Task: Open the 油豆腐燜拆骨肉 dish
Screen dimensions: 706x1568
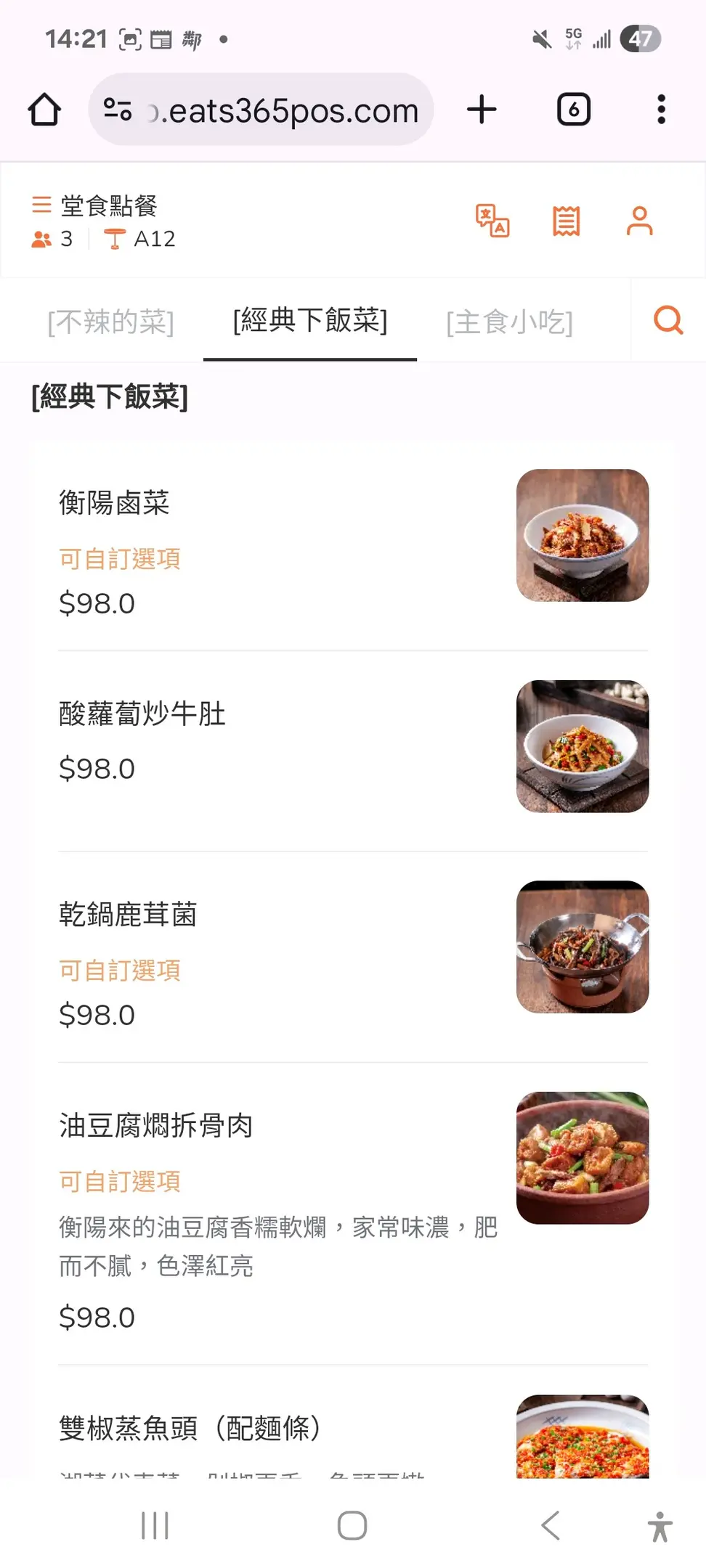Action: click(x=353, y=1214)
